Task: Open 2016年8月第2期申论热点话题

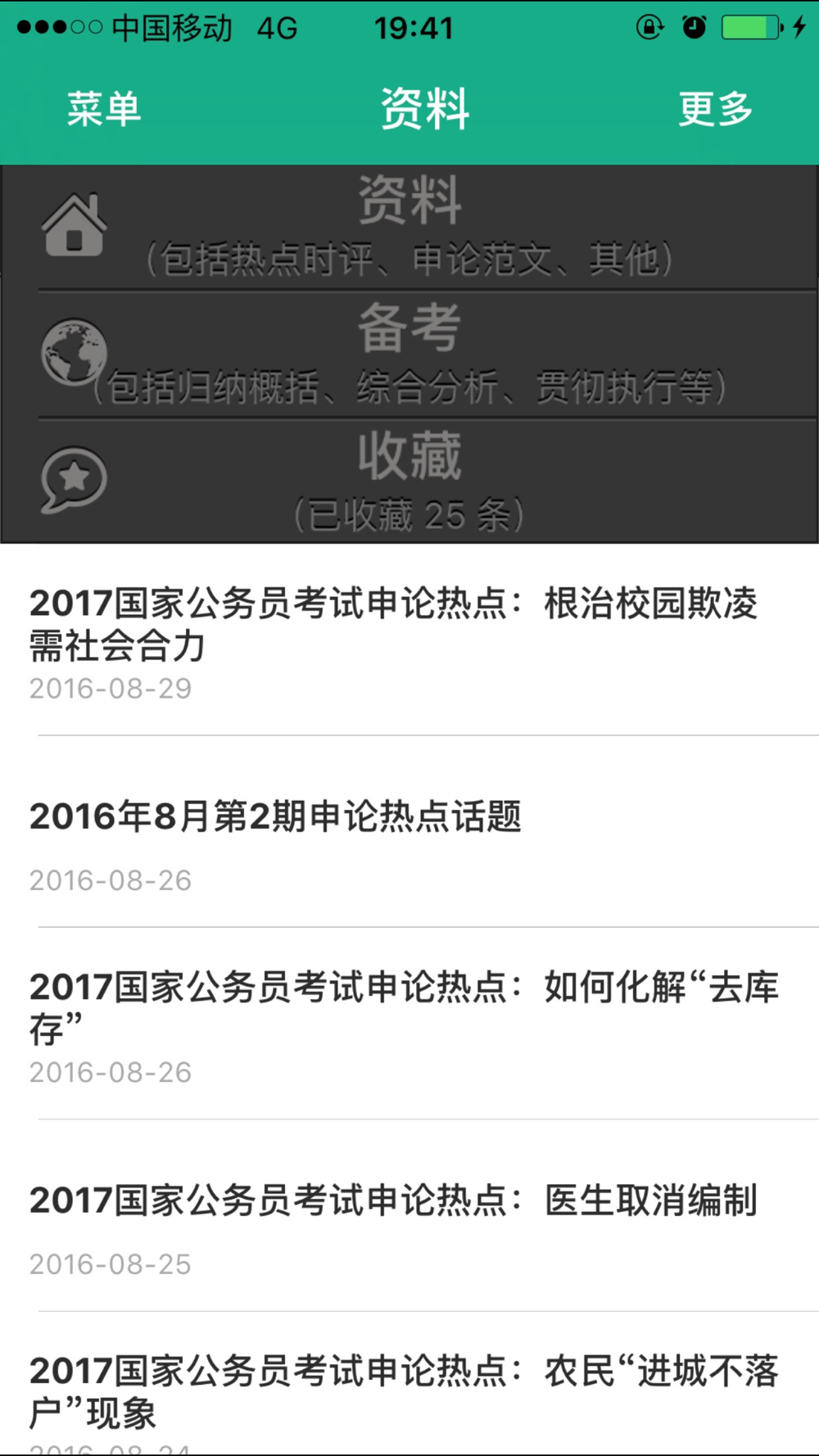Action: tap(409, 832)
